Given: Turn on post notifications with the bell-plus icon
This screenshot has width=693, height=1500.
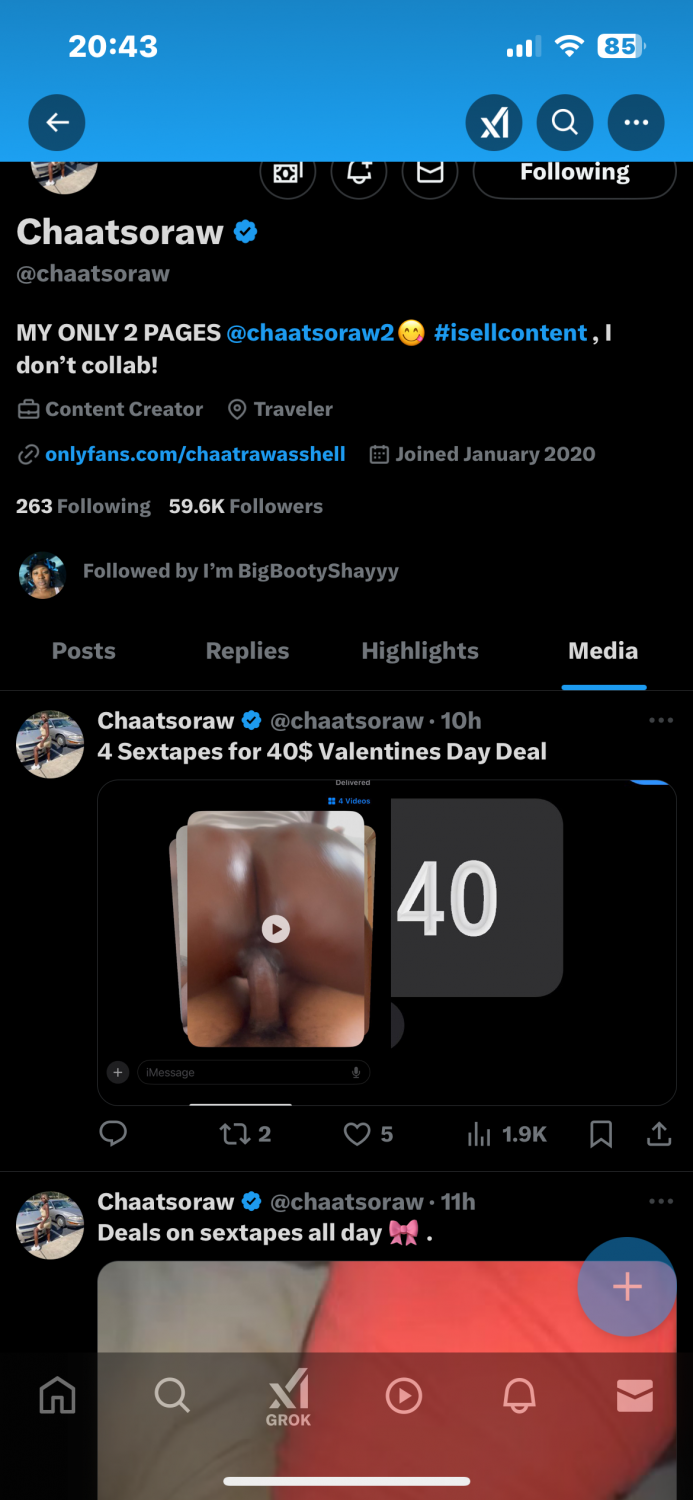Looking at the screenshot, I should [359, 173].
